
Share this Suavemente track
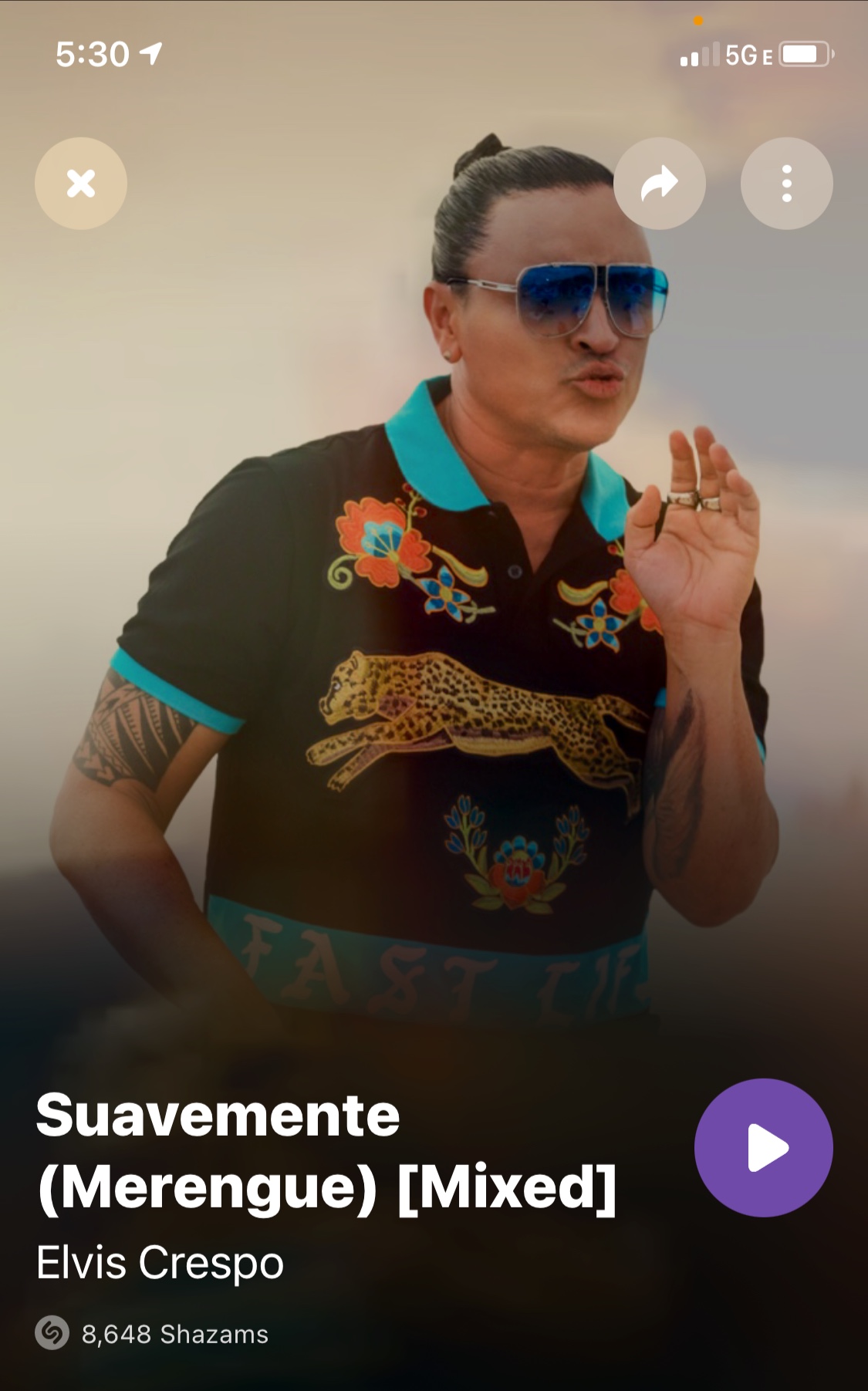659,184
